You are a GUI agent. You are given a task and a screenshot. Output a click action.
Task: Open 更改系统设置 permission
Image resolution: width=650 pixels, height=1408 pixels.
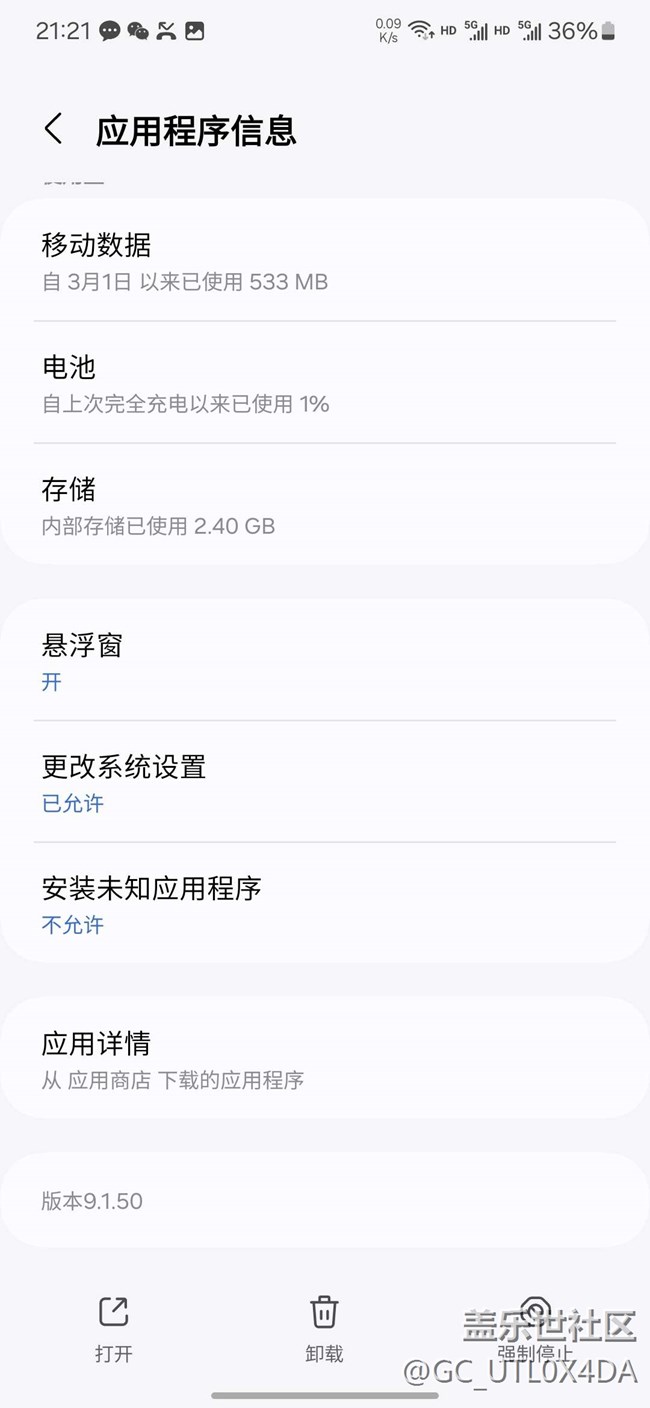[x=325, y=781]
